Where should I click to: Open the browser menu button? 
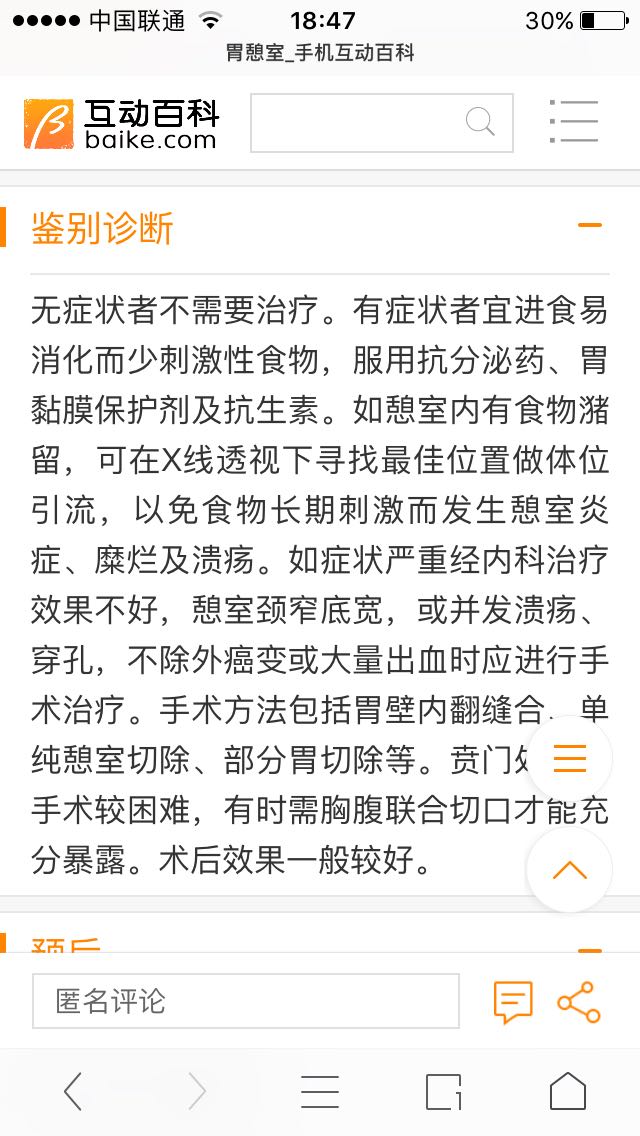click(320, 1092)
